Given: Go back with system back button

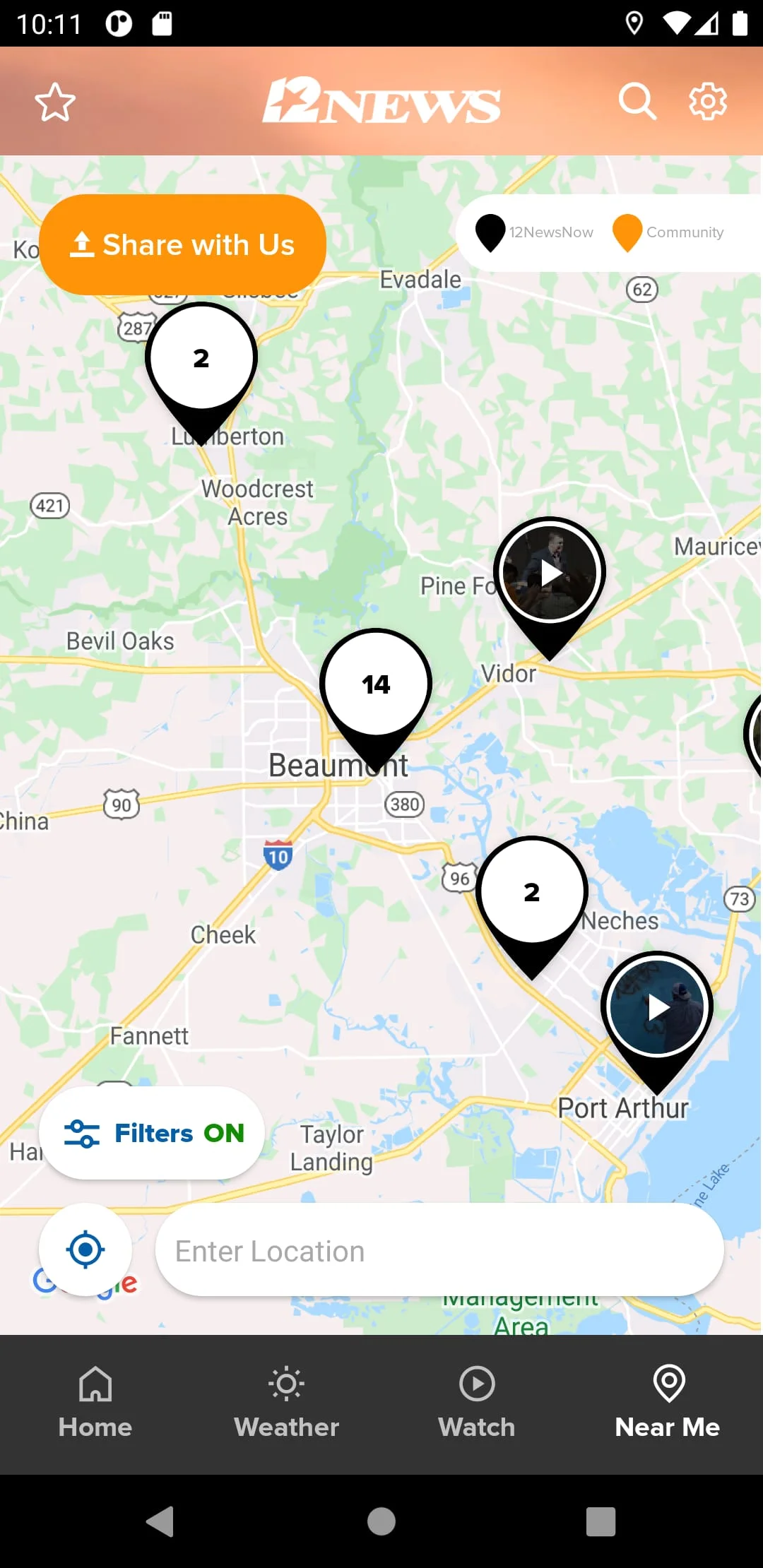Looking at the screenshot, I should click(x=160, y=1521).
